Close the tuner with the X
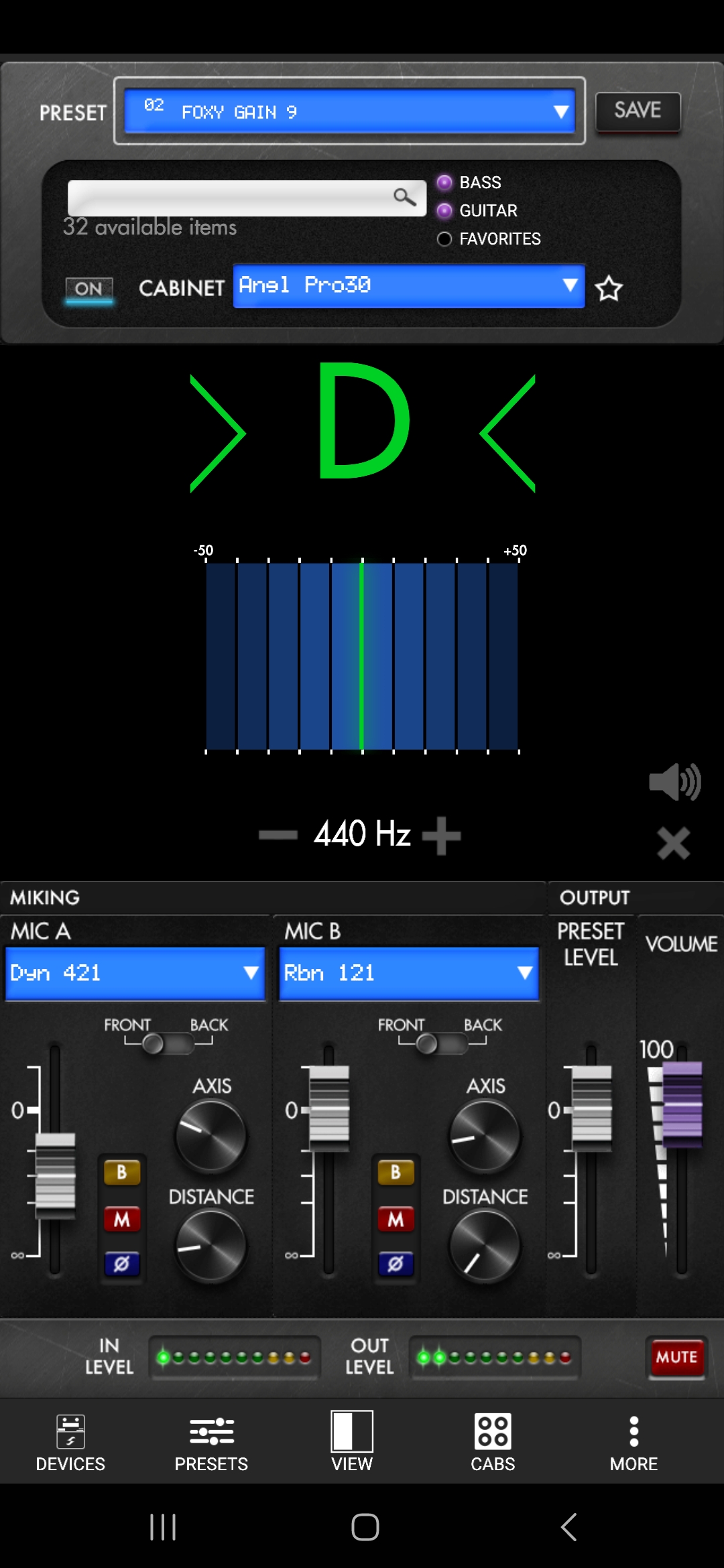 pyautogui.click(x=673, y=843)
